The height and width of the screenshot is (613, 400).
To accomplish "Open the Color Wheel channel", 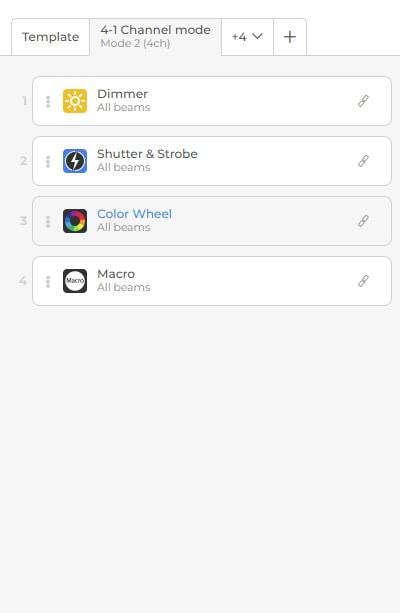I will pos(212,221).
